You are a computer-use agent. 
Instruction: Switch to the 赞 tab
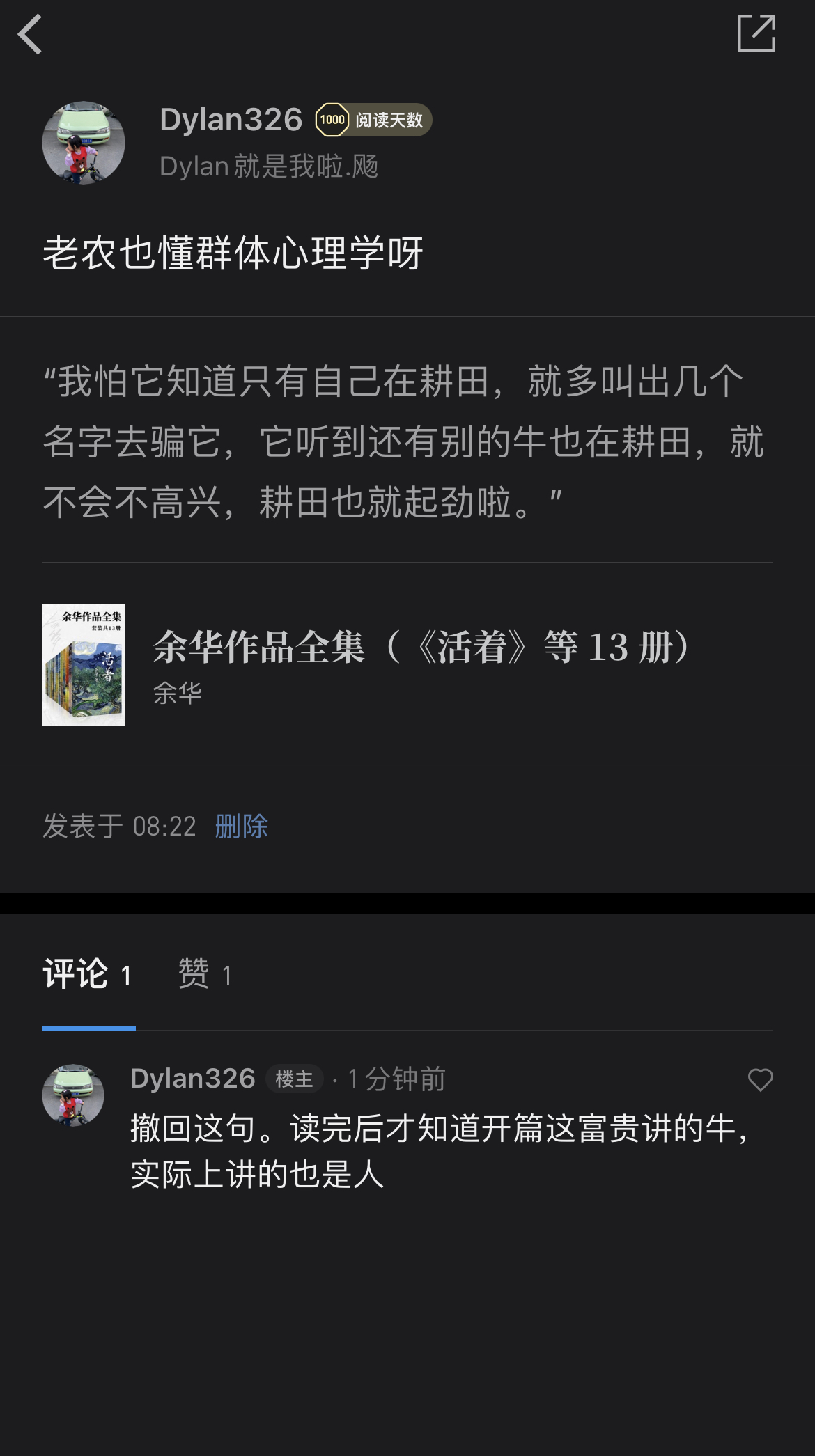click(205, 974)
